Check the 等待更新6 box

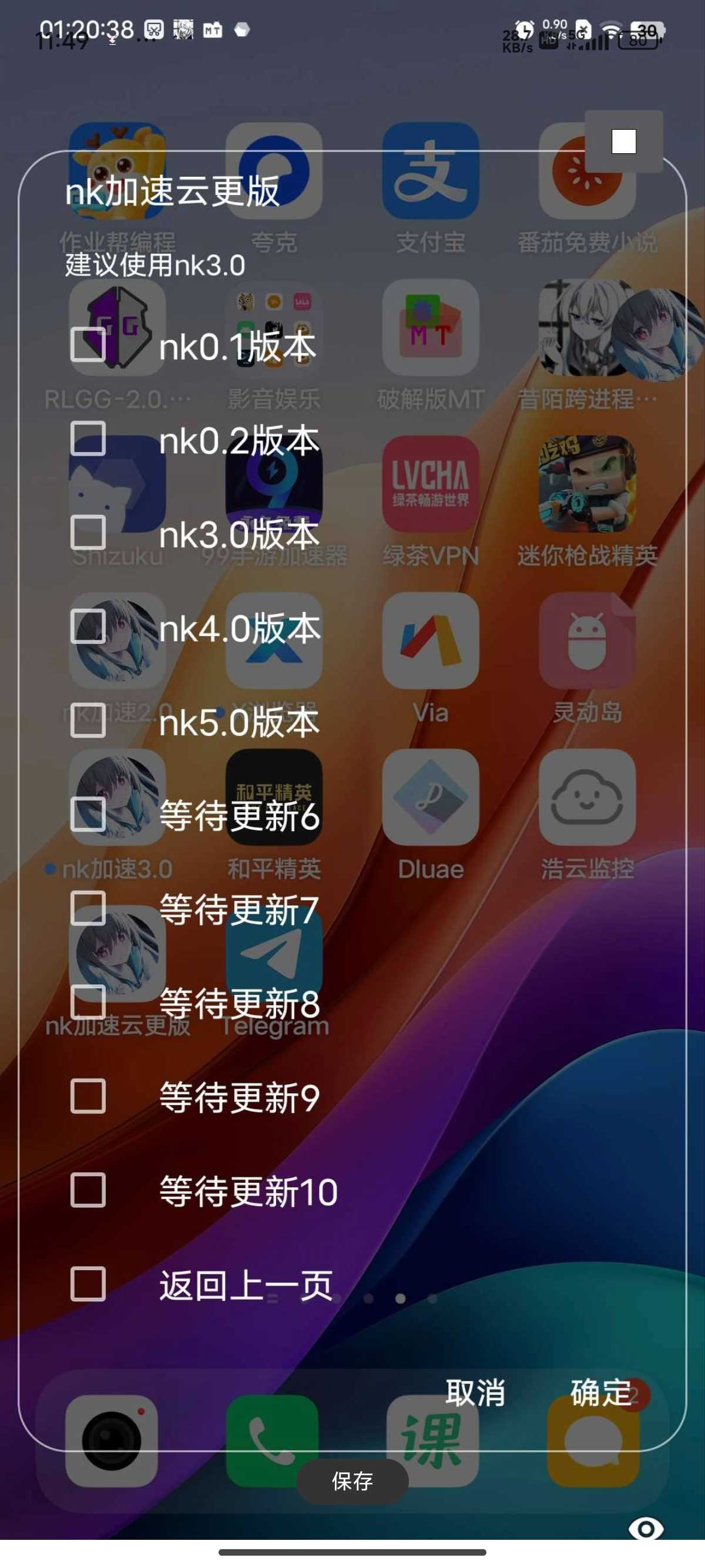(88, 815)
